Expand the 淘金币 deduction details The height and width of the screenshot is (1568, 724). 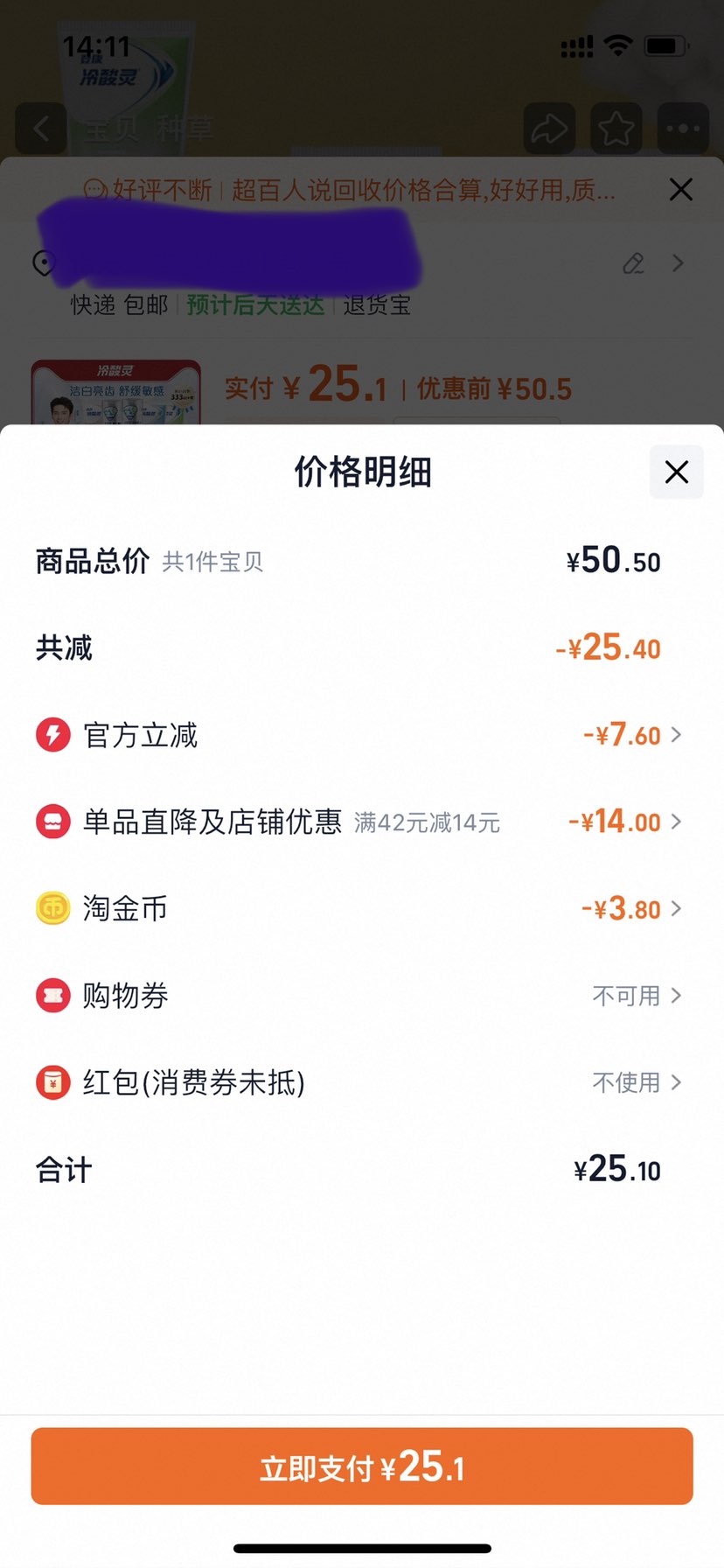(675, 908)
